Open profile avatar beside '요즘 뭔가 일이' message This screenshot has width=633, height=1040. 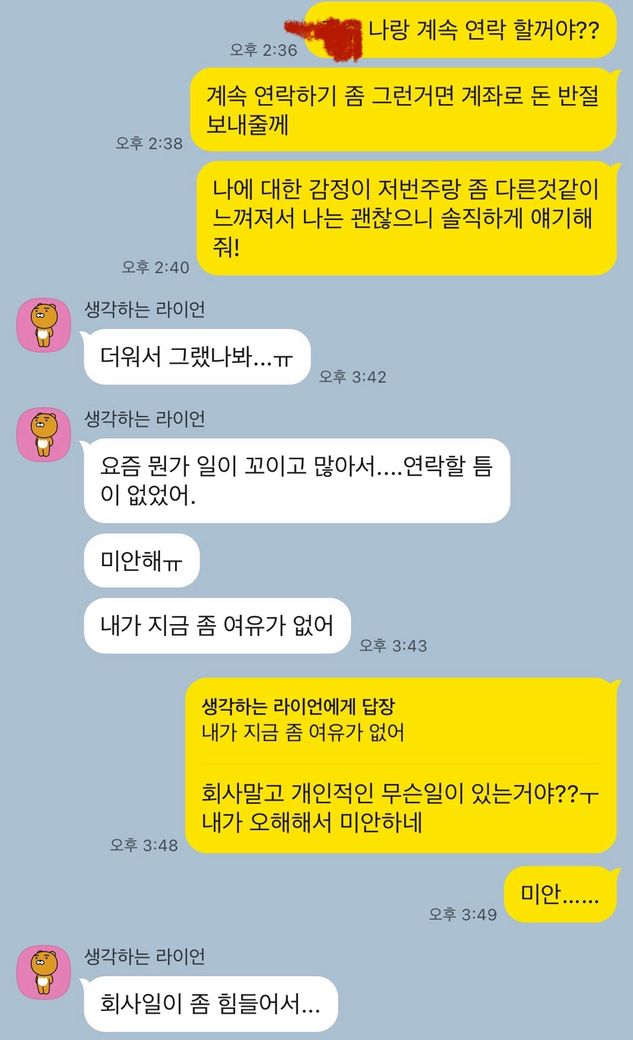click(43, 435)
